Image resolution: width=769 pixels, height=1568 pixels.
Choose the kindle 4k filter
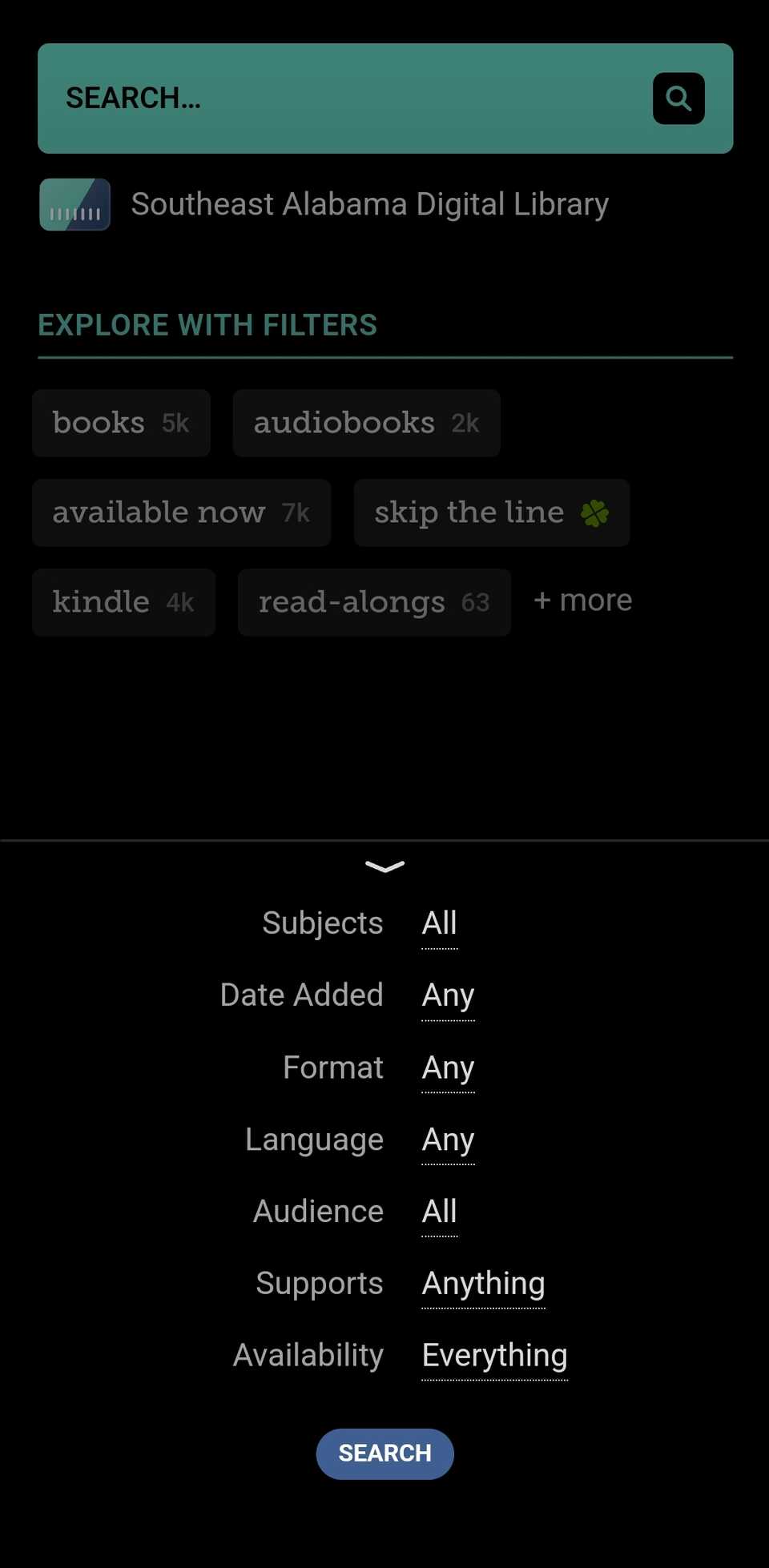123,602
